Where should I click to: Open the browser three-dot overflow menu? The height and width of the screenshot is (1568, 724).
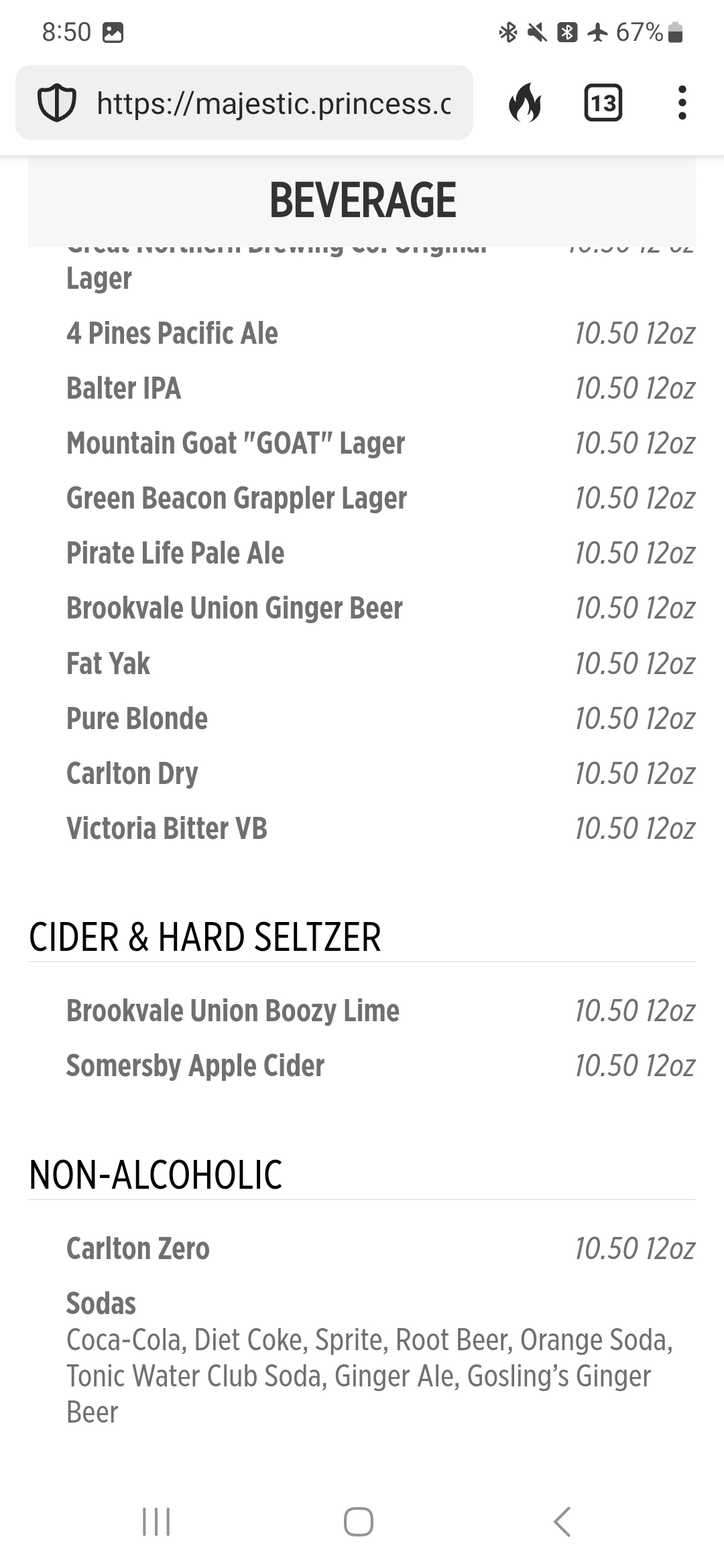pyautogui.click(x=682, y=103)
